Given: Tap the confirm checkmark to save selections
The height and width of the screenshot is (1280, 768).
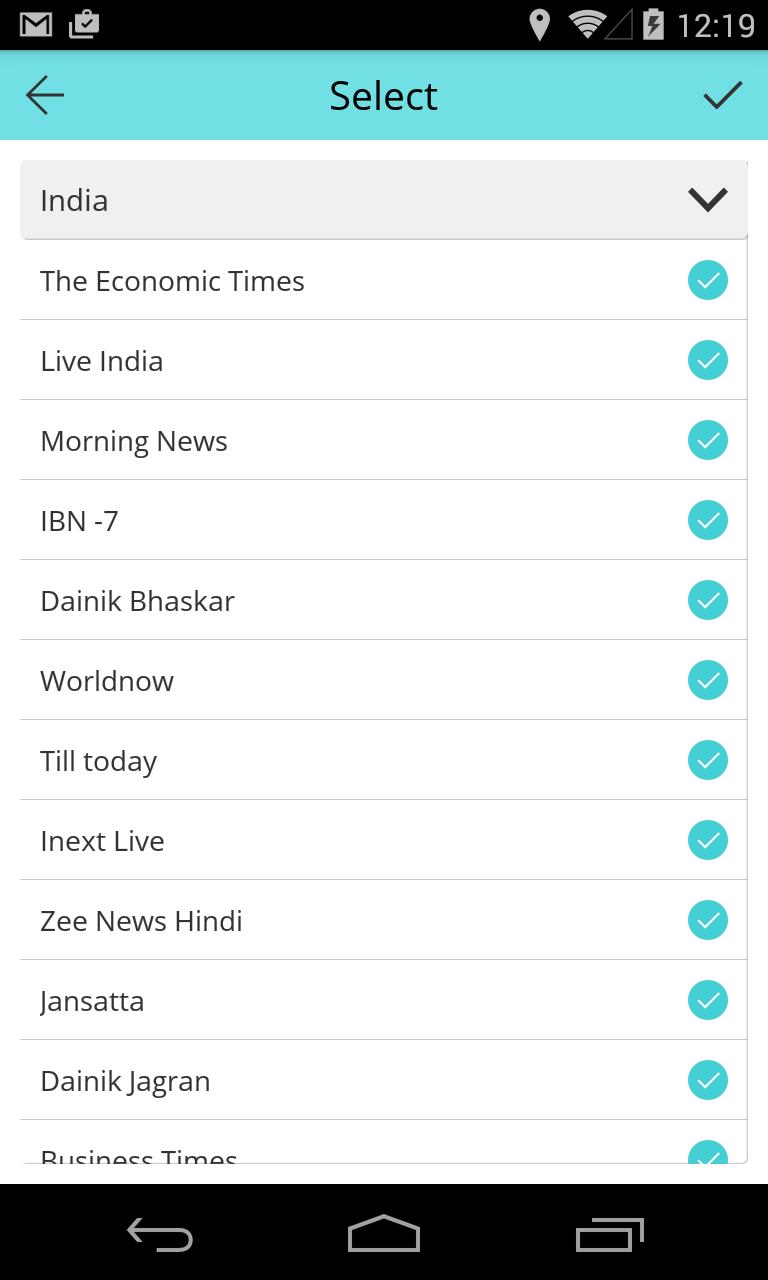Looking at the screenshot, I should pos(722,95).
